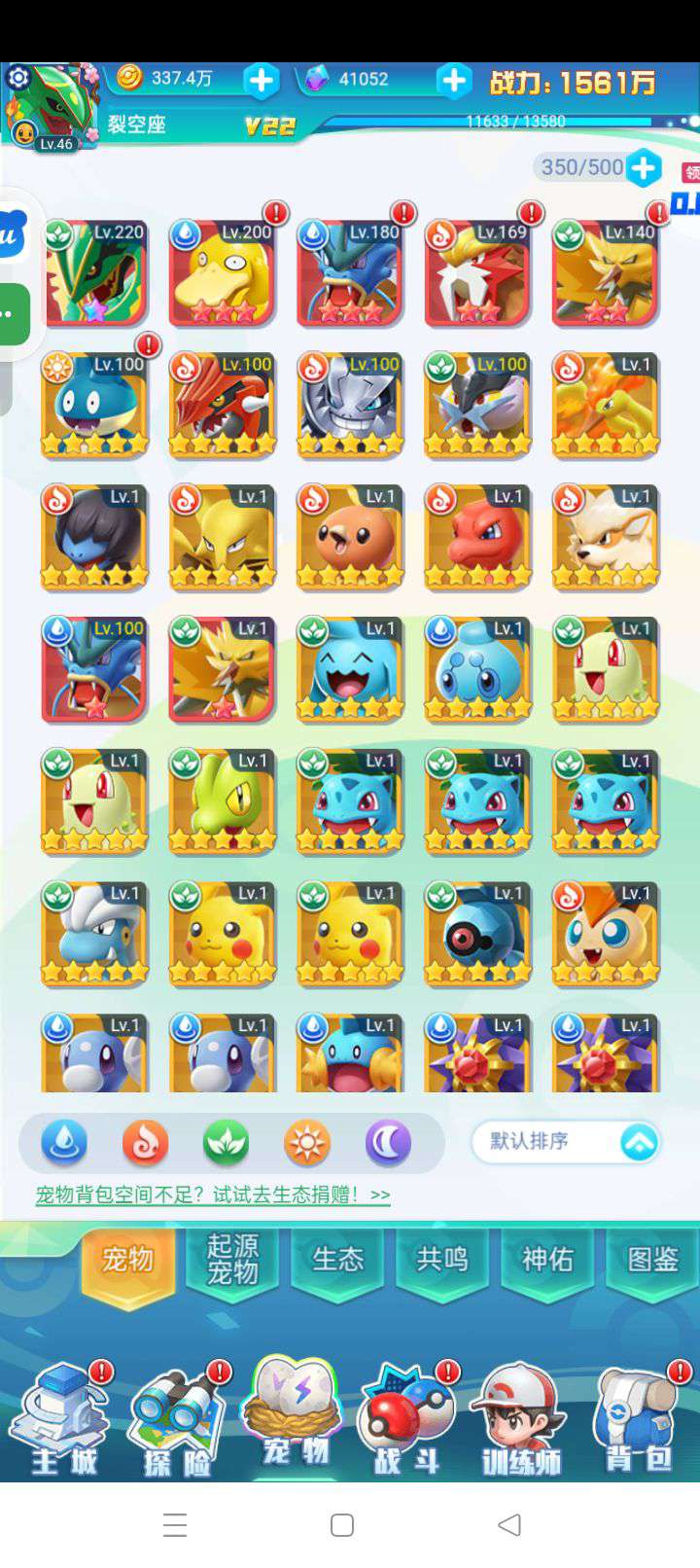The image size is (700, 1568).
Task: Open the 宠物背包空间不足 donation link
Action: point(213,1194)
